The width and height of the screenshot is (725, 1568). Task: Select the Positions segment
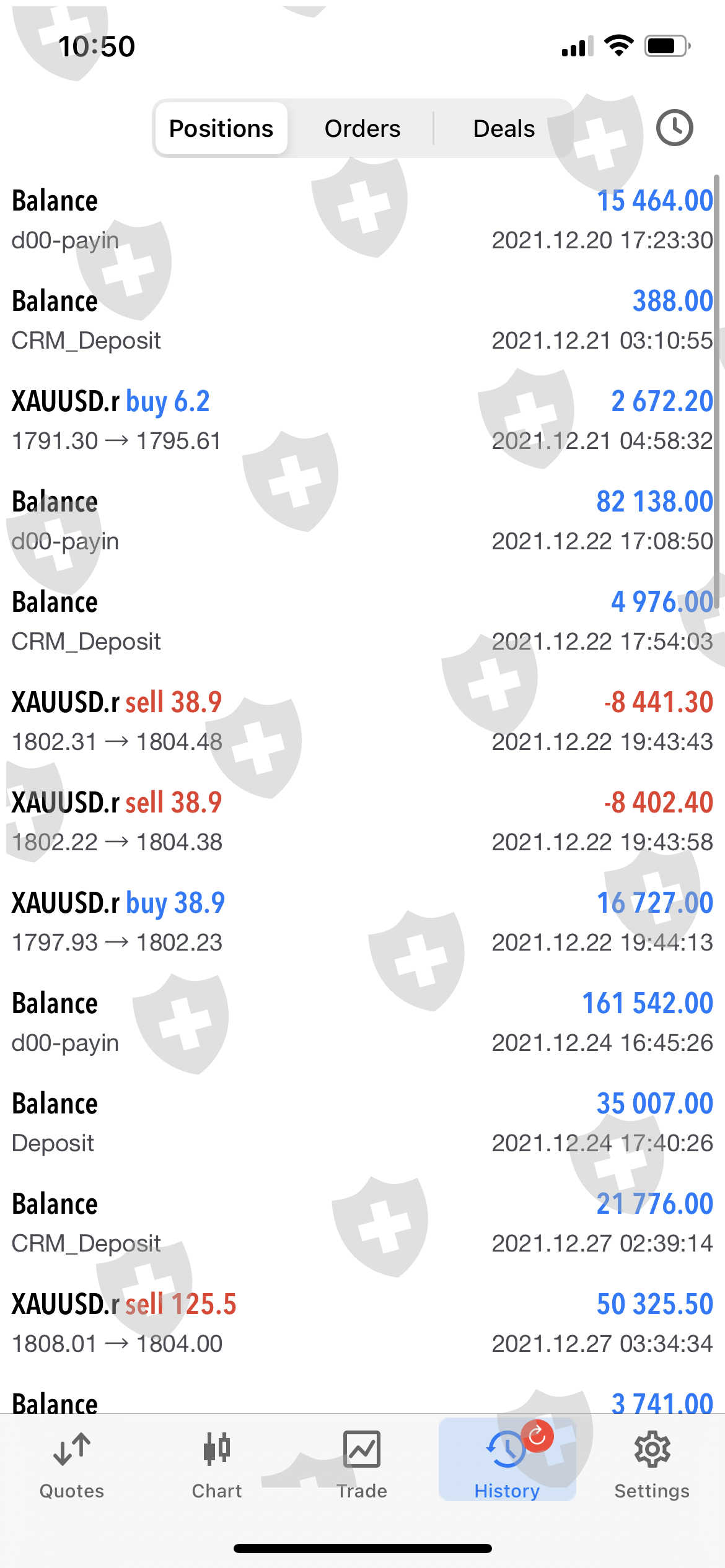(x=221, y=129)
